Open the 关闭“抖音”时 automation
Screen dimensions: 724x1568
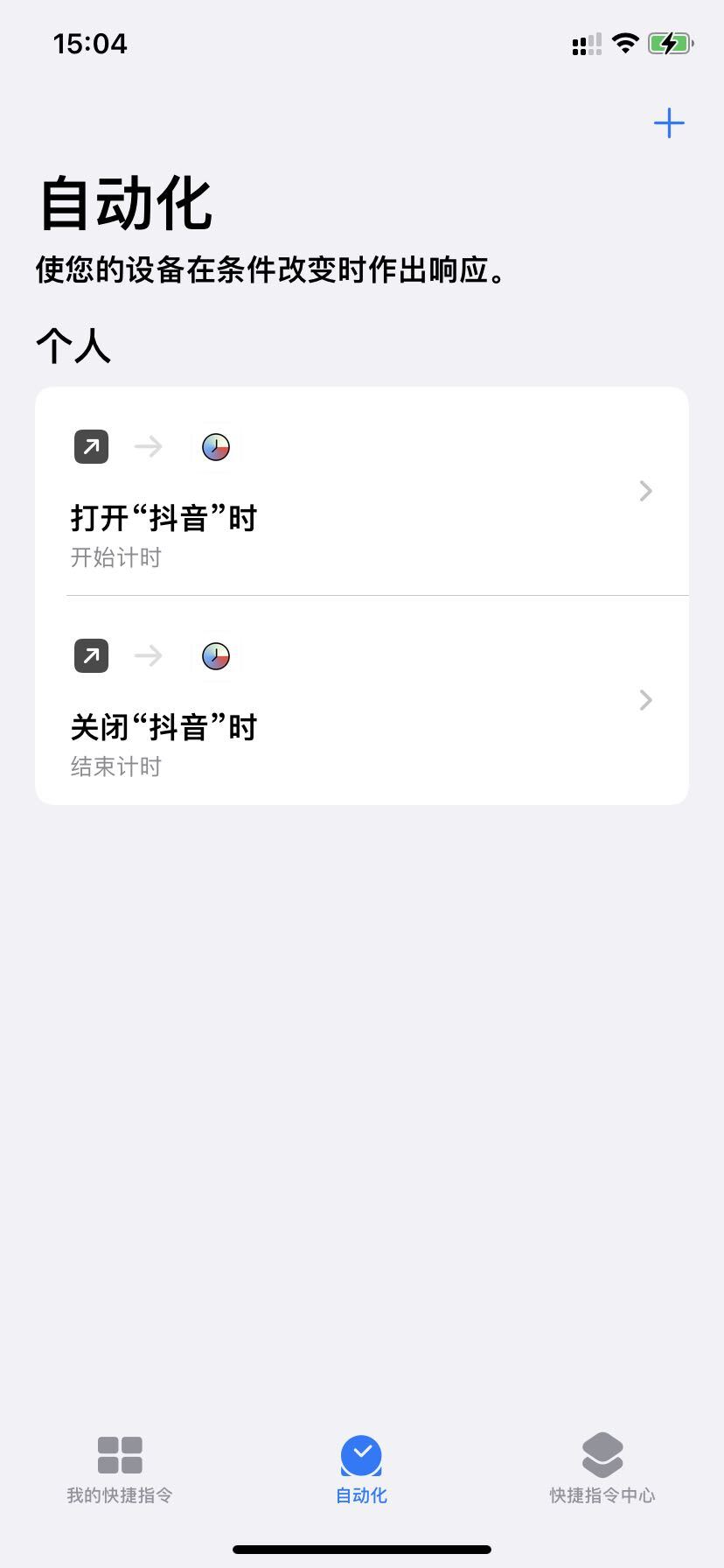tap(362, 700)
